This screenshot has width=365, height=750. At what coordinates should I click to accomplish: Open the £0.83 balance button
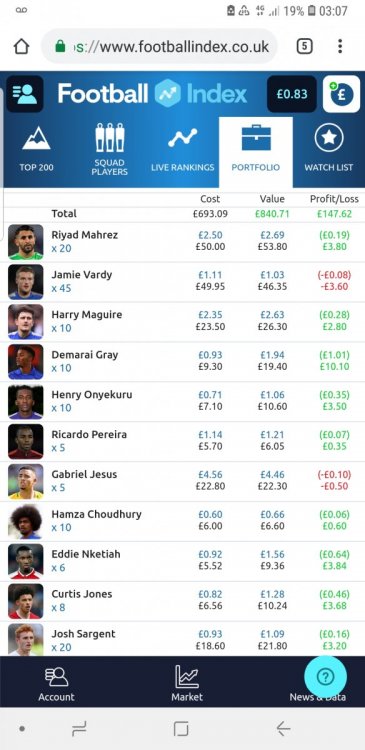coord(292,94)
